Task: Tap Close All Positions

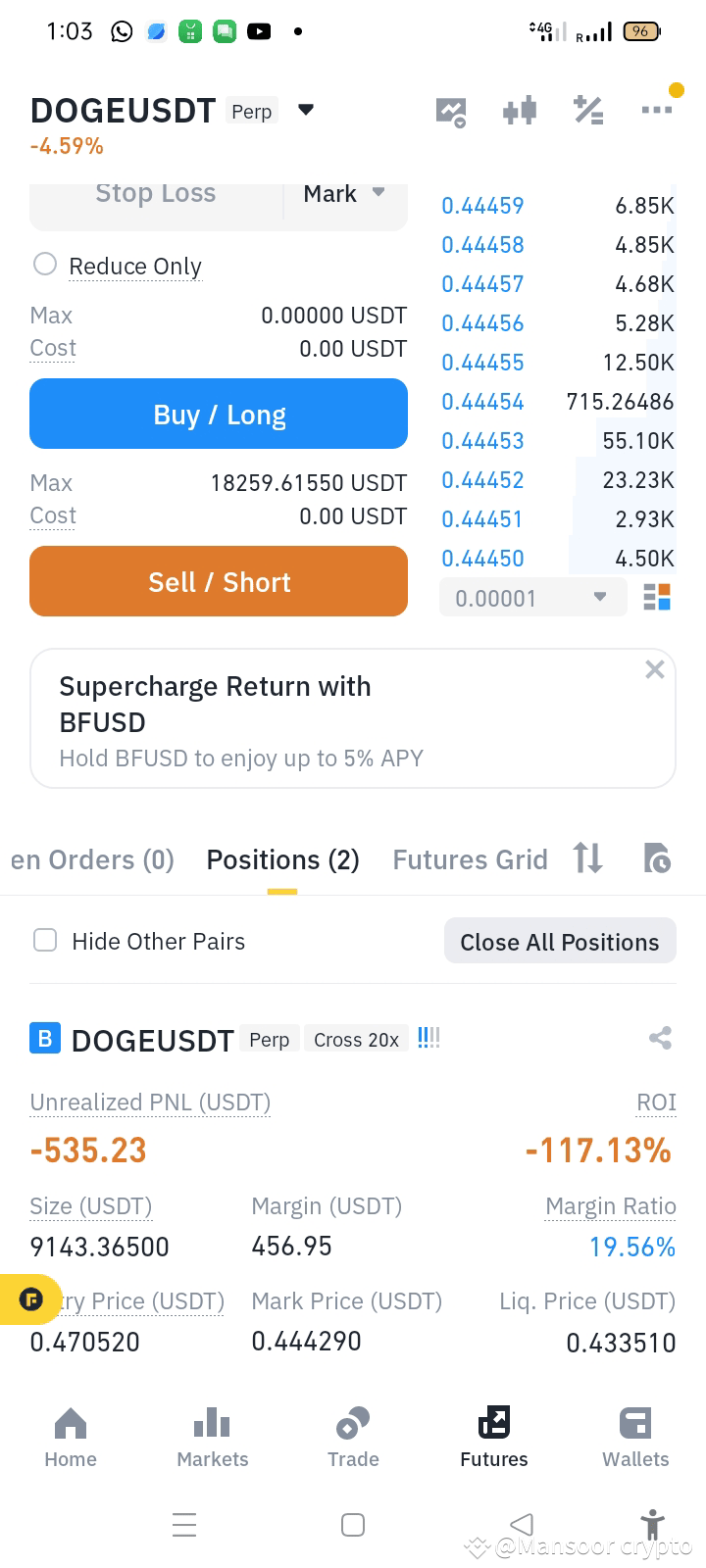Action: point(559,941)
